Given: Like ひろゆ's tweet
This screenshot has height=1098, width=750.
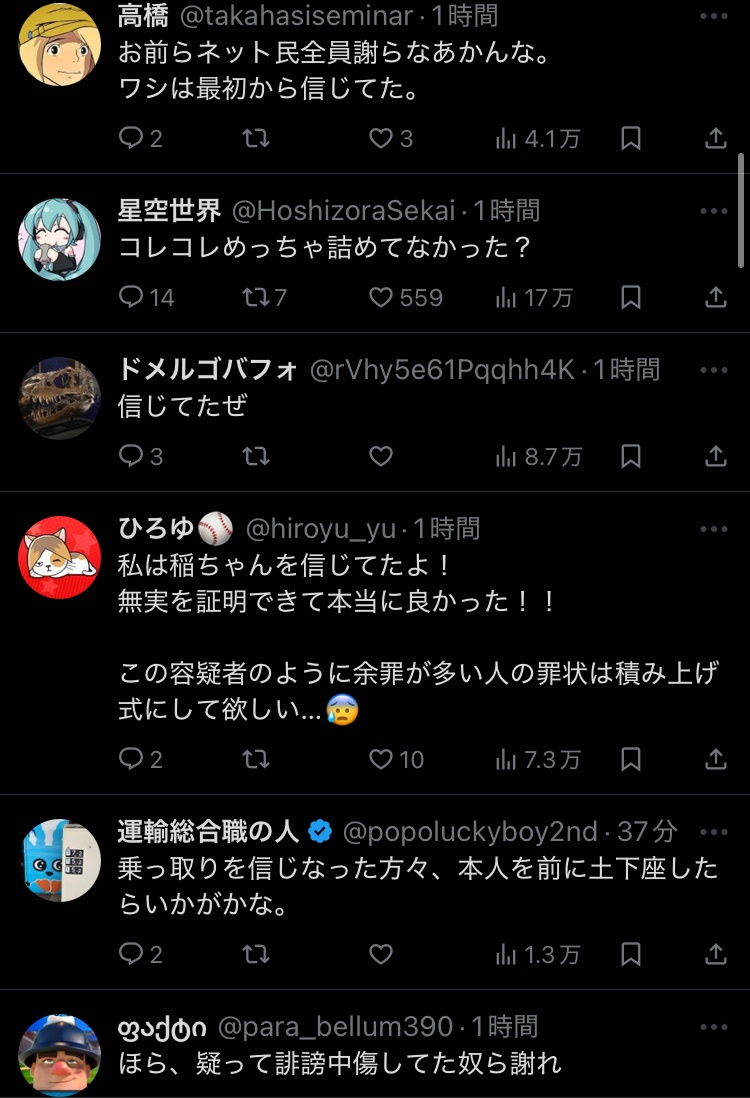Looking at the screenshot, I should point(381,760).
